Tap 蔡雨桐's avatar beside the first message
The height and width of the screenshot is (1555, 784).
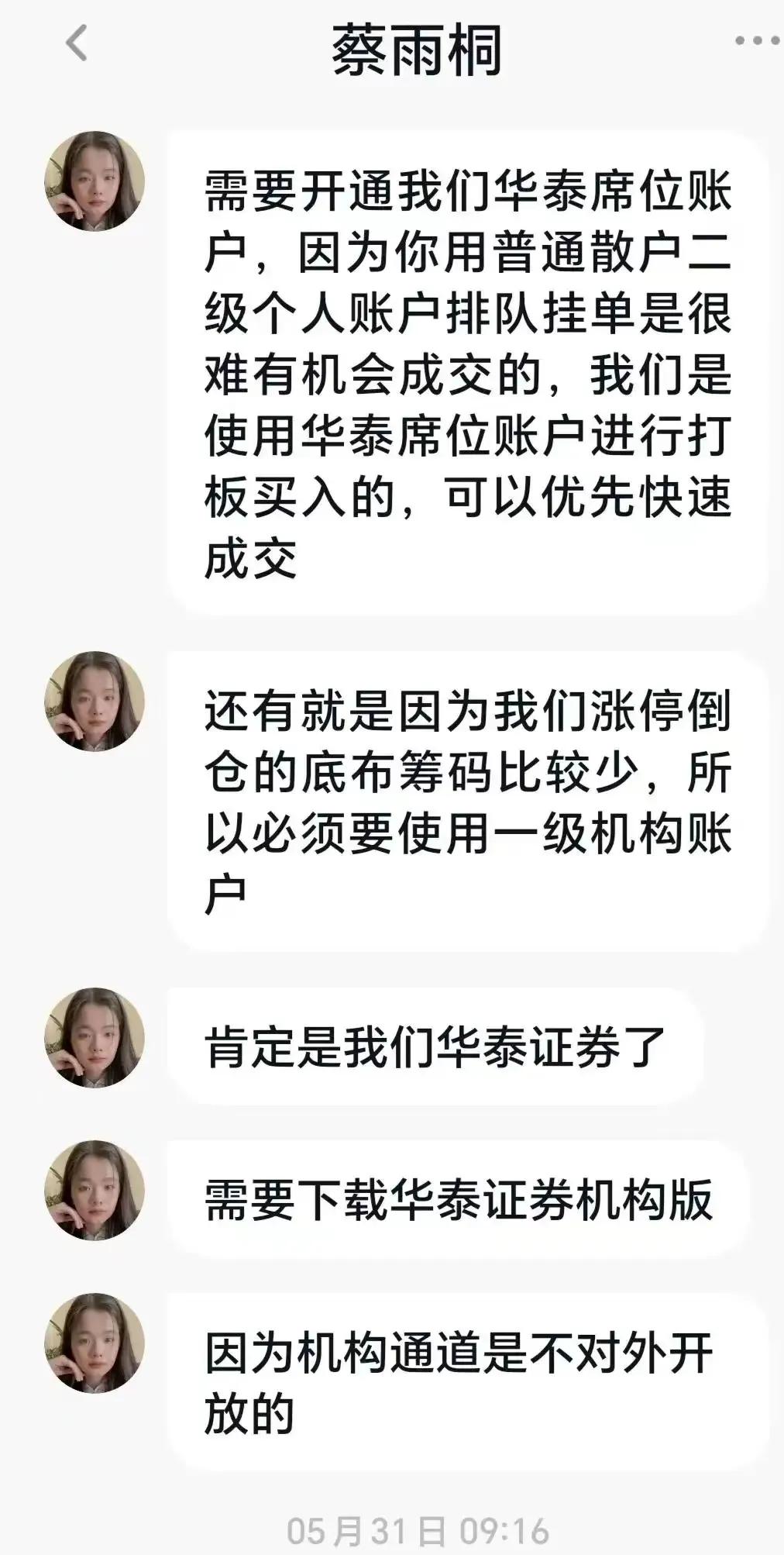93,178
